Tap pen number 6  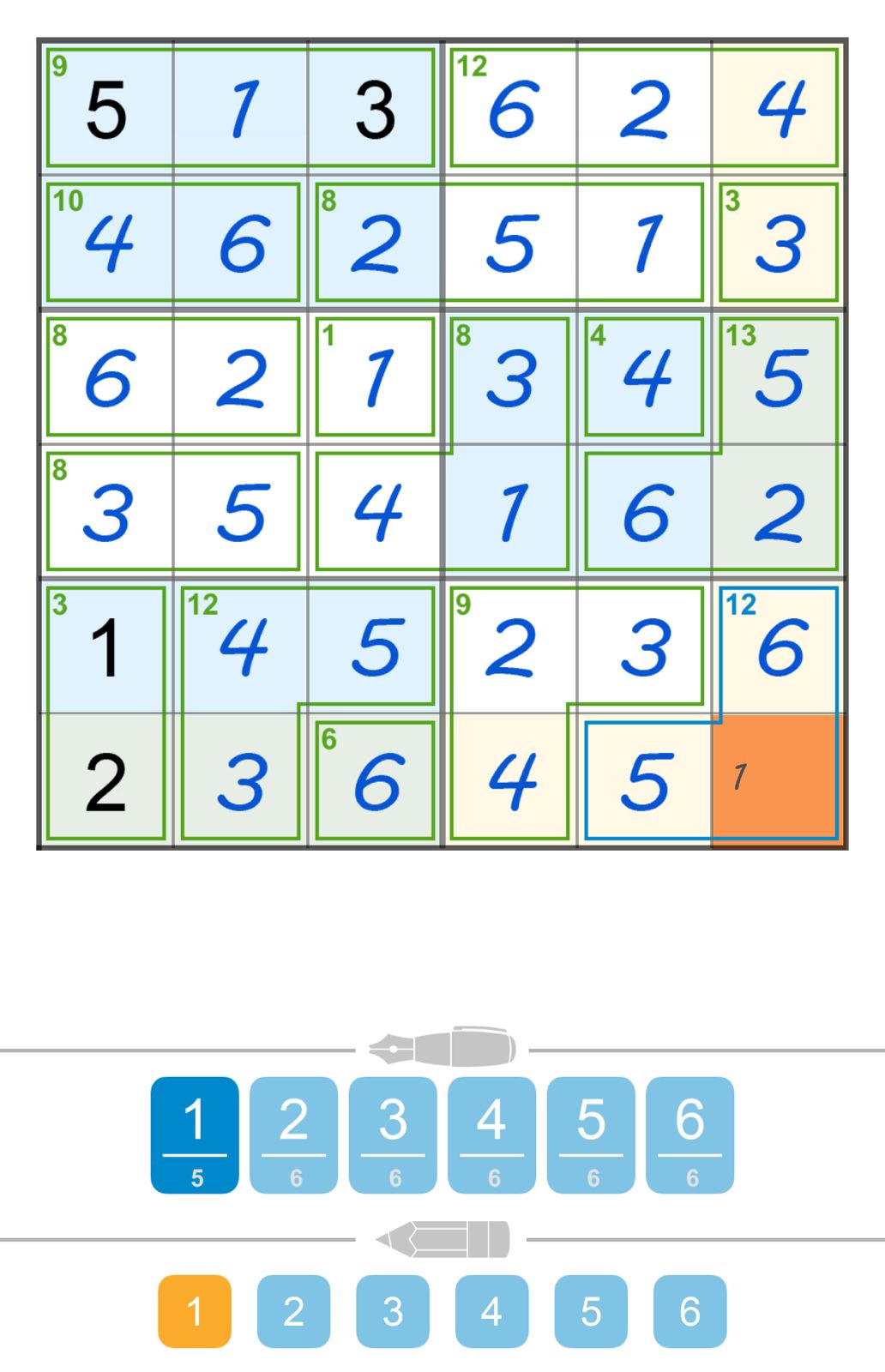click(689, 1134)
